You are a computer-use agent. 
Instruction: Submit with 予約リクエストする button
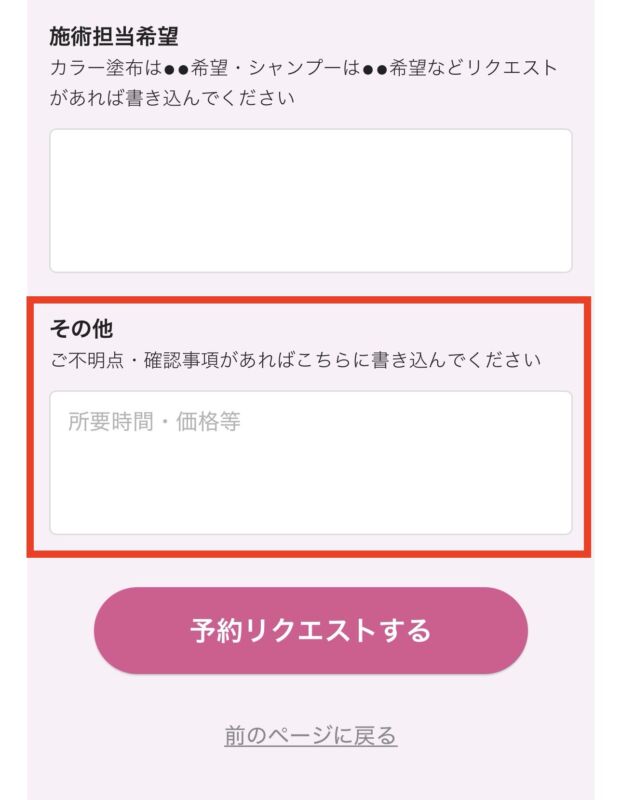(310, 630)
